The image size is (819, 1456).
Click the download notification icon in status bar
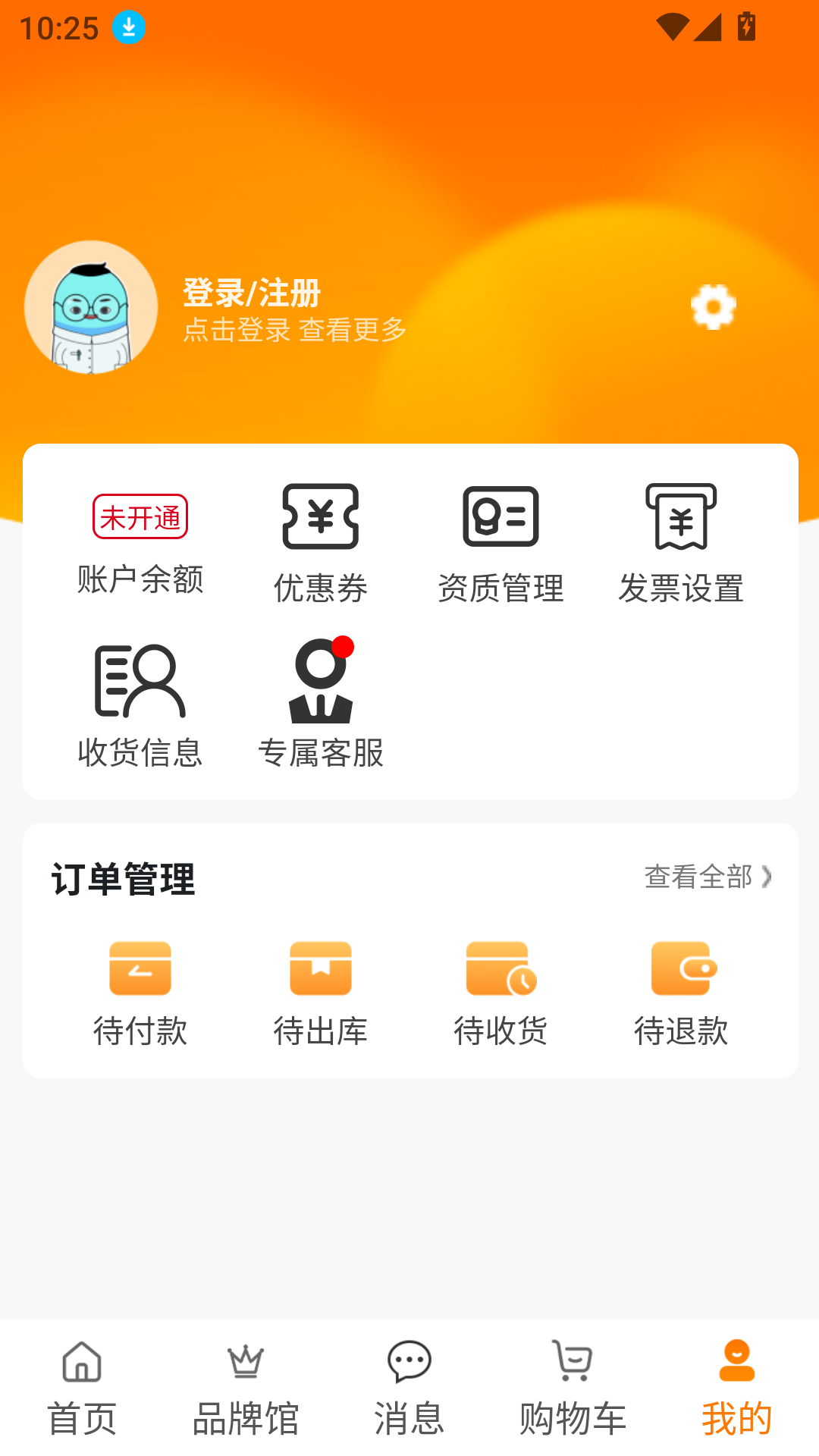pyautogui.click(x=127, y=26)
